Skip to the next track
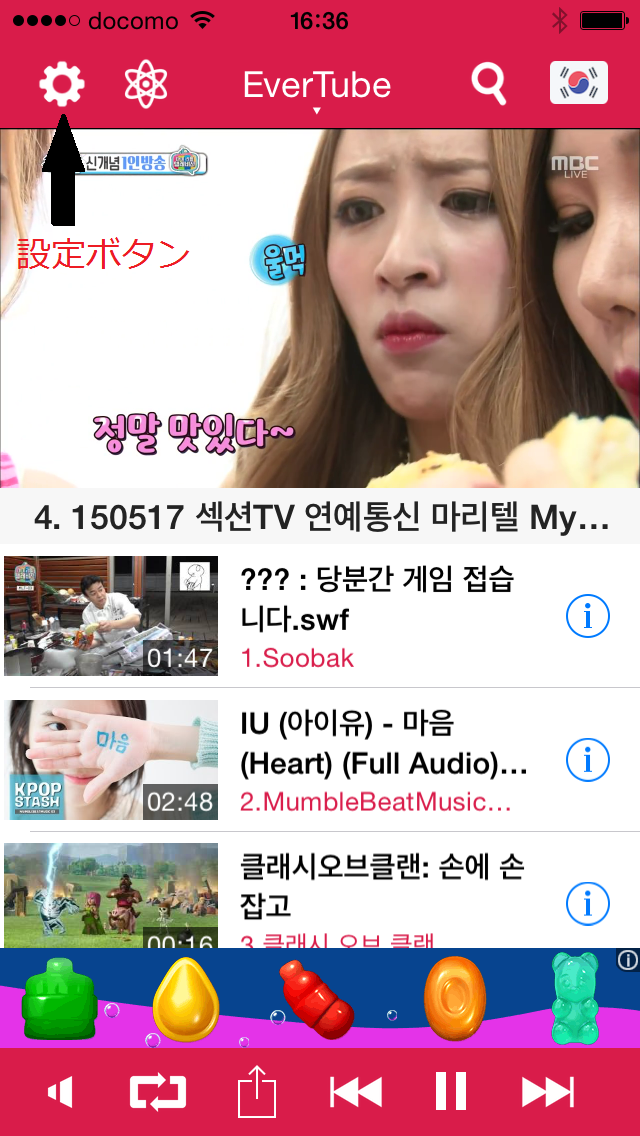 tap(548, 1092)
